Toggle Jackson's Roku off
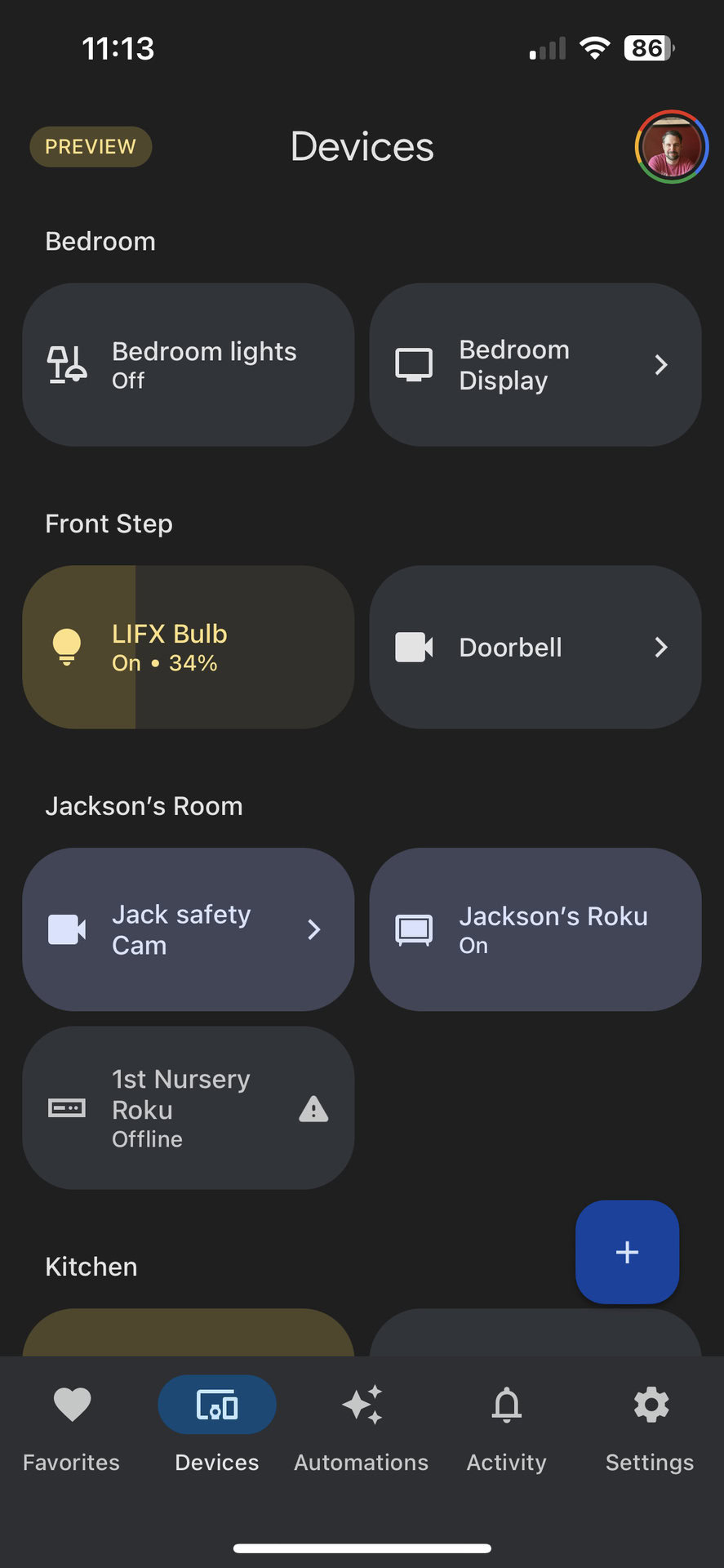724x1568 pixels. pyautogui.click(x=535, y=929)
